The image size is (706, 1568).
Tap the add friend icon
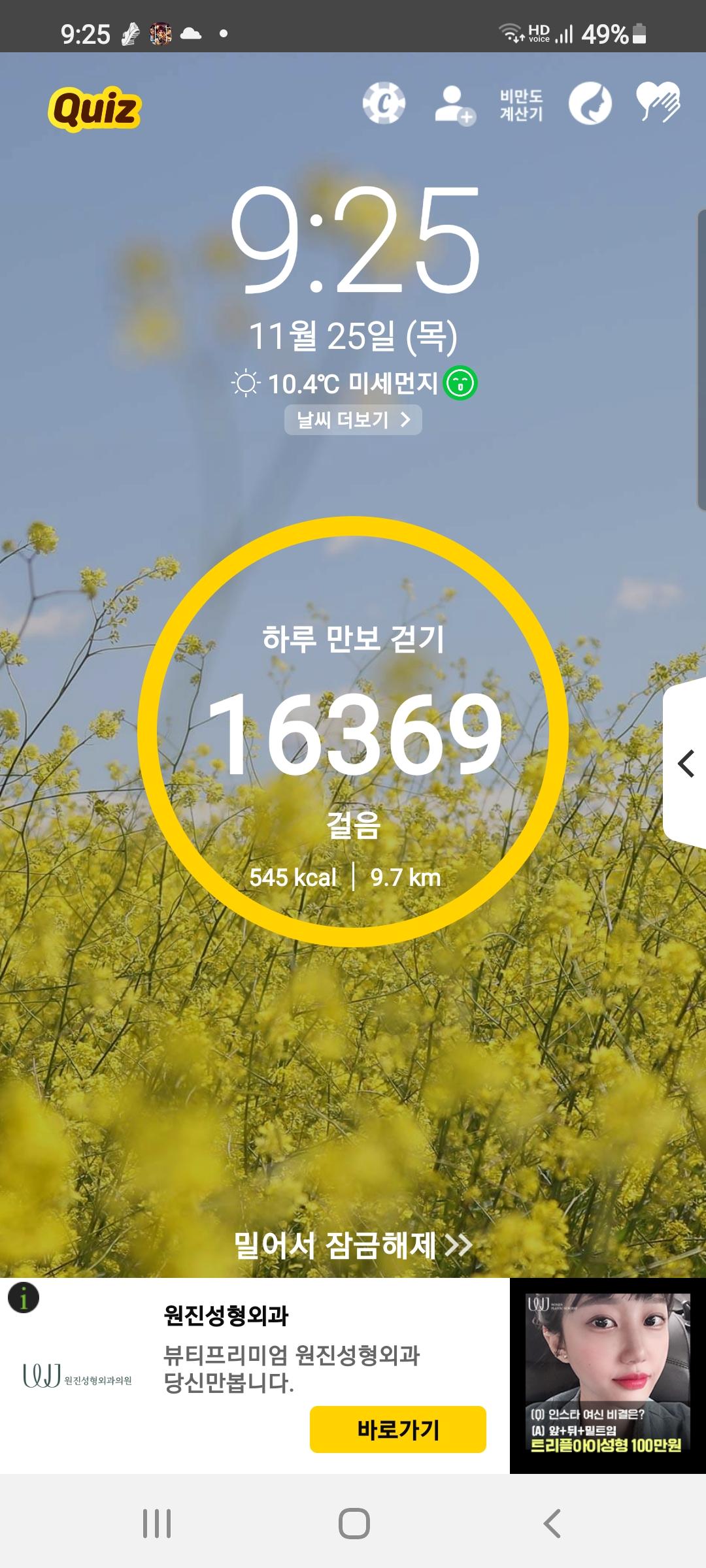(x=454, y=105)
